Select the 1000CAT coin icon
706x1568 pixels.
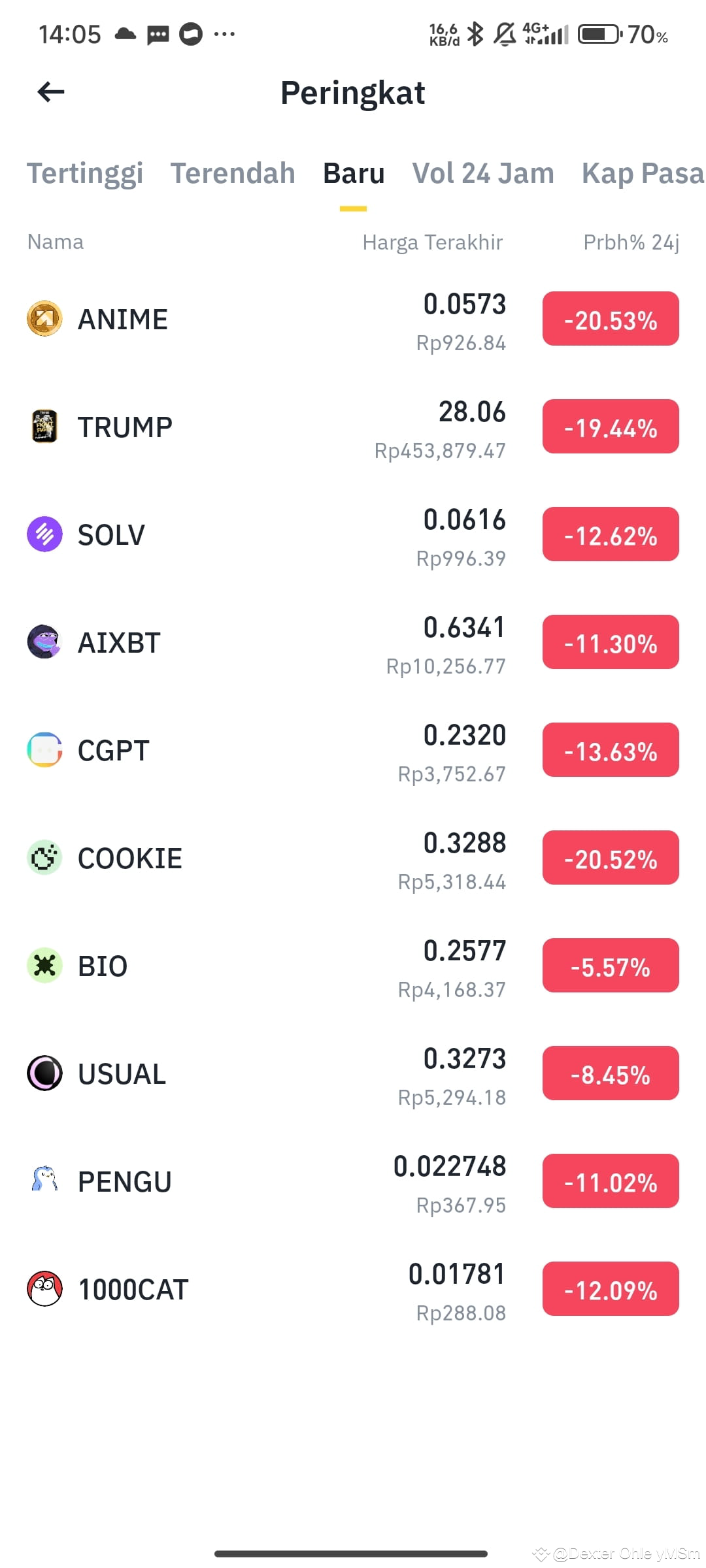(x=44, y=1288)
